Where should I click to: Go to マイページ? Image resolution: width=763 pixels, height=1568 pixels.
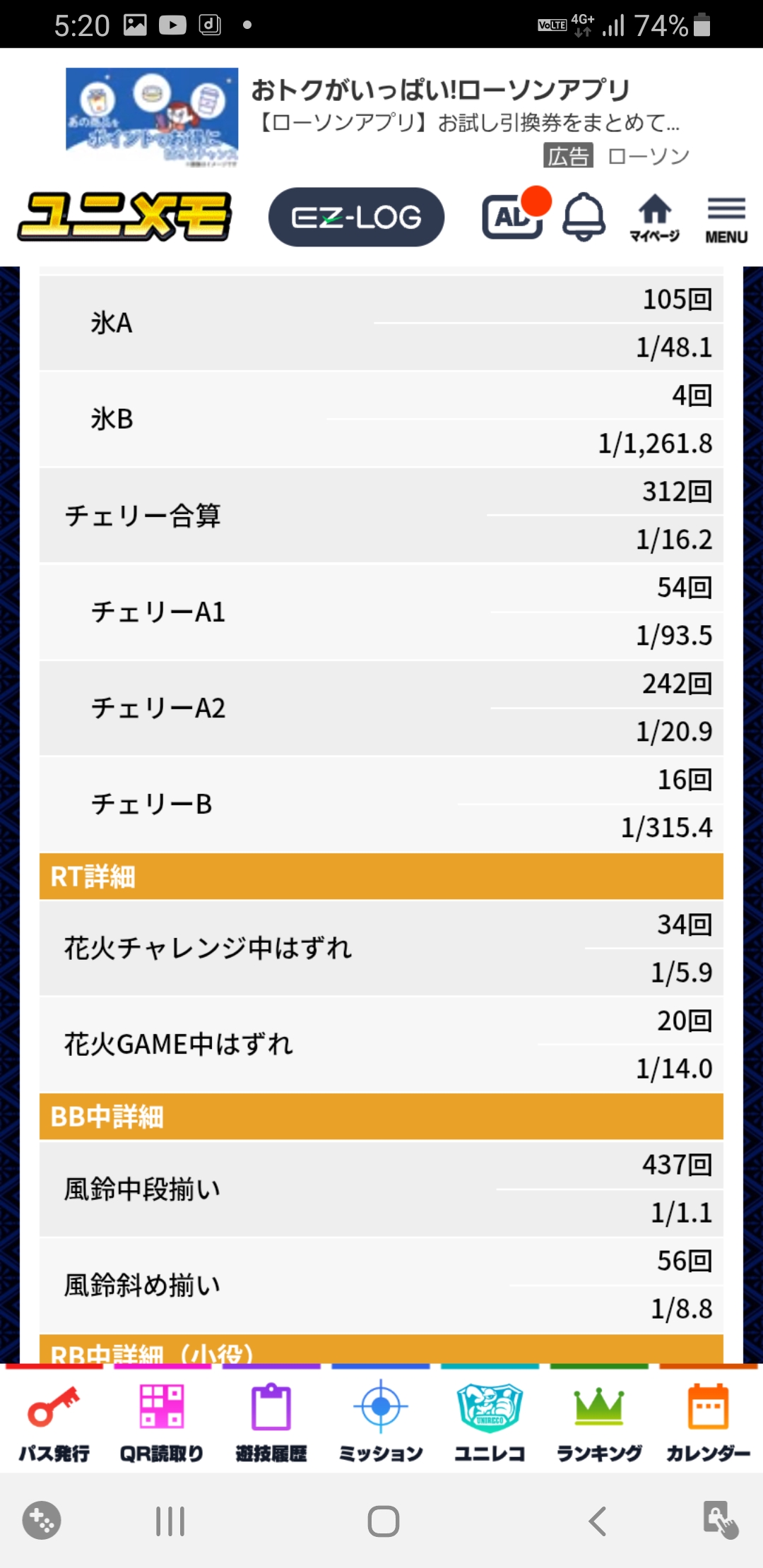point(655,218)
